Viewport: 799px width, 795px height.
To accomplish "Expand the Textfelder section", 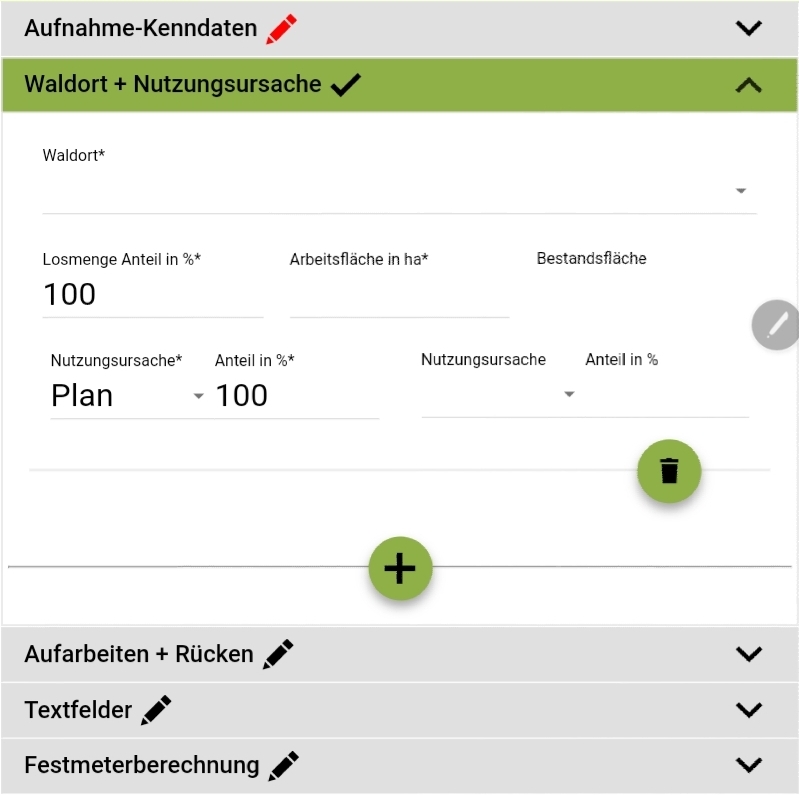I will 748,710.
